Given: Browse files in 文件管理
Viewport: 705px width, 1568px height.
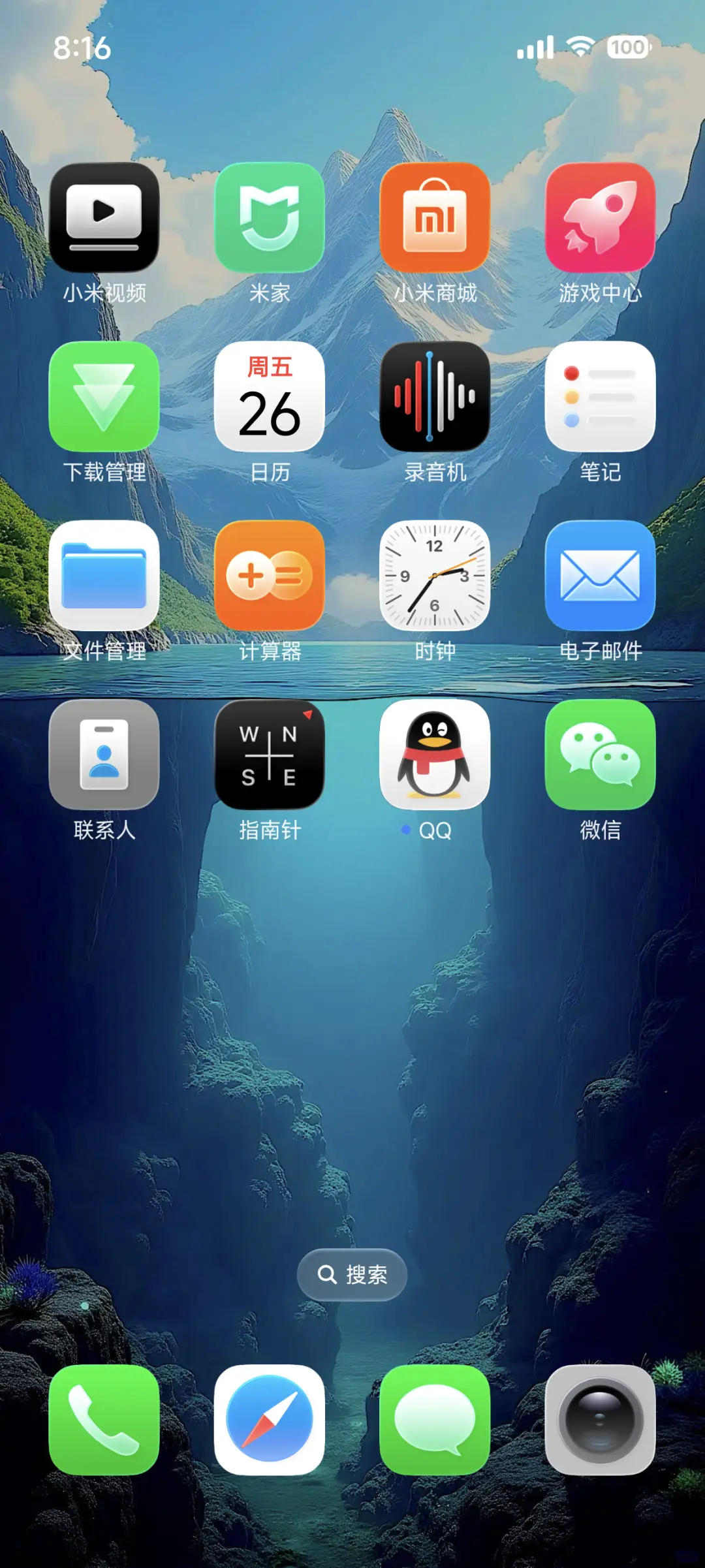Looking at the screenshot, I should click(x=104, y=576).
